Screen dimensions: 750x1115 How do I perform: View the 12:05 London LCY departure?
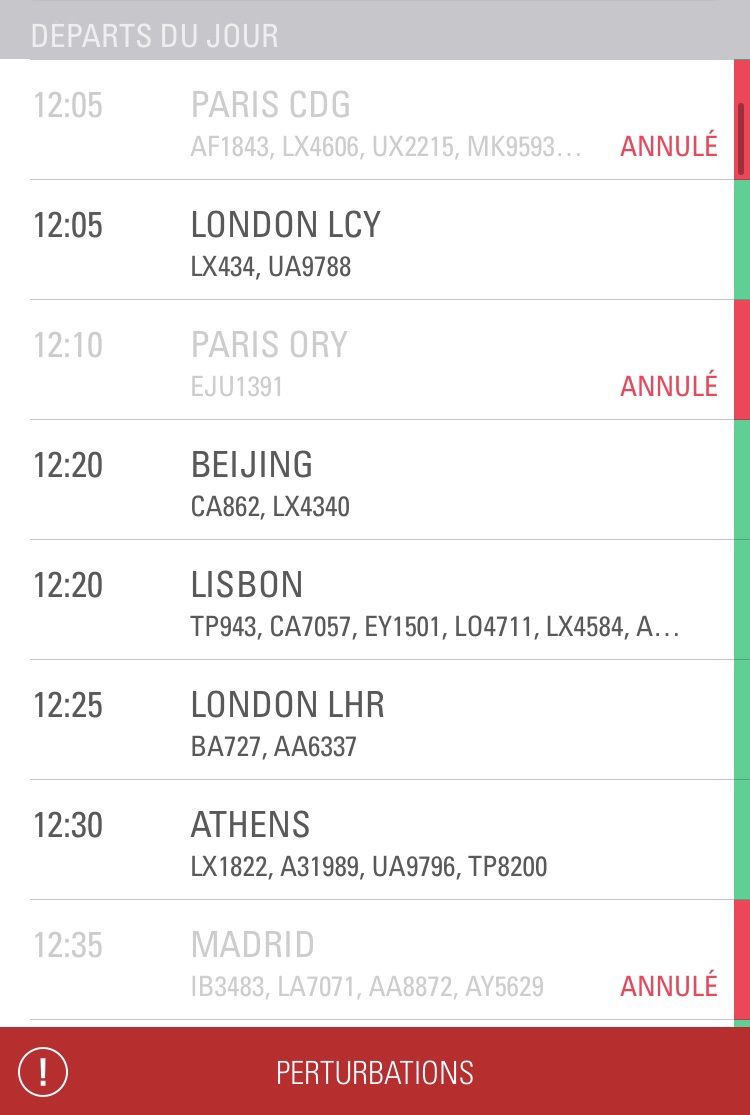375,241
